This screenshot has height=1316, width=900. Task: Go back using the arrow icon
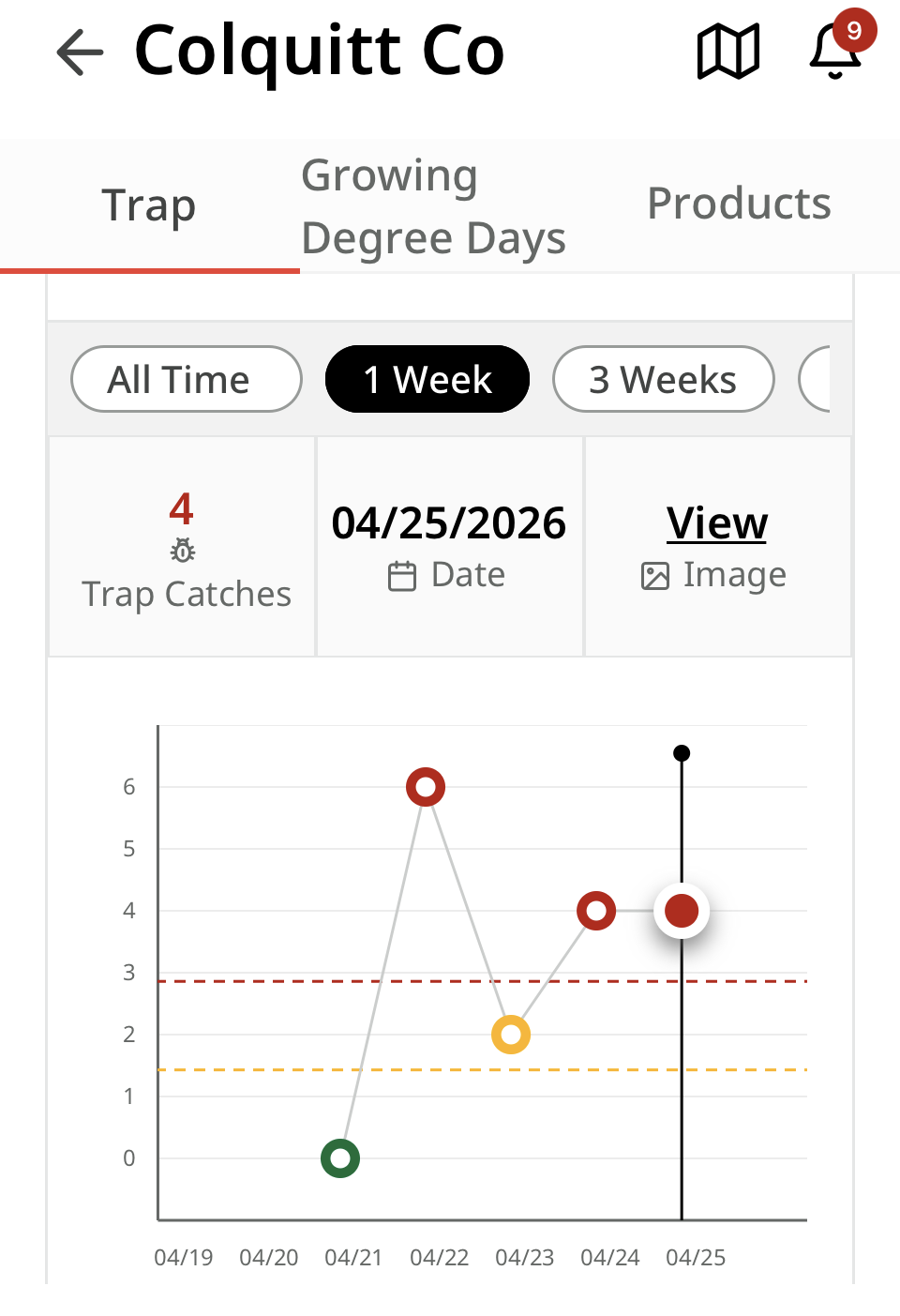tap(80, 52)
